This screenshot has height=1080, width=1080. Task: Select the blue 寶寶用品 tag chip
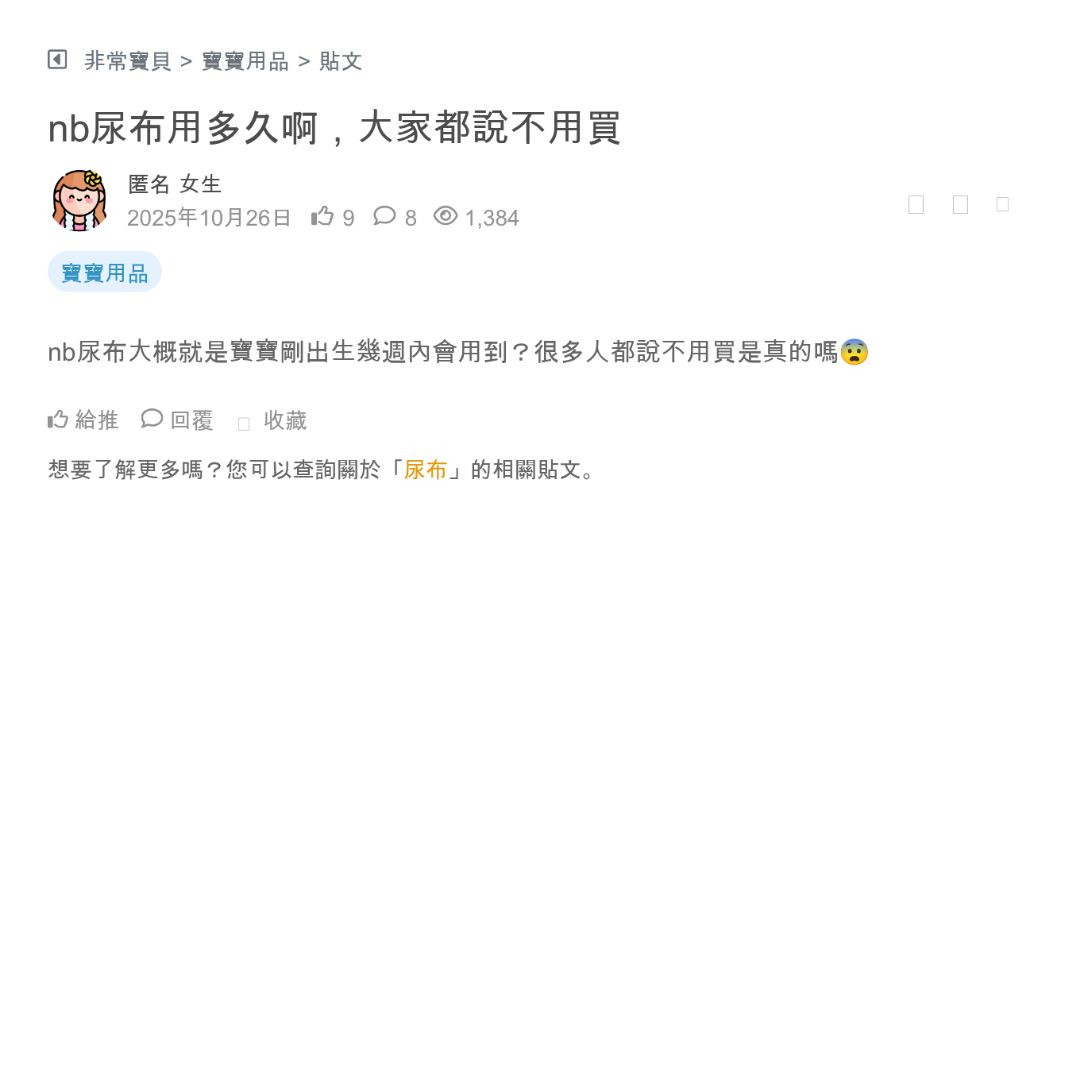click(x=105, y=273)
